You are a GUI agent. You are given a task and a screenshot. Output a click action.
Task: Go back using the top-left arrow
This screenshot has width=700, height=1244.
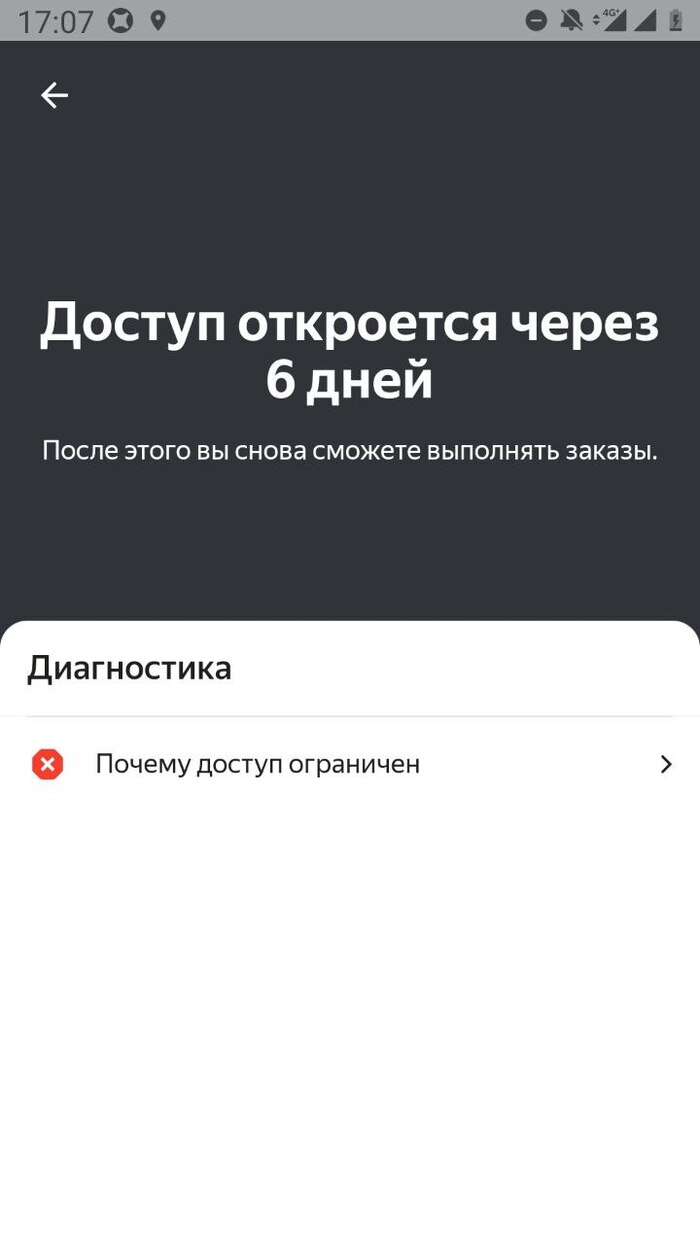coord(54,95)
